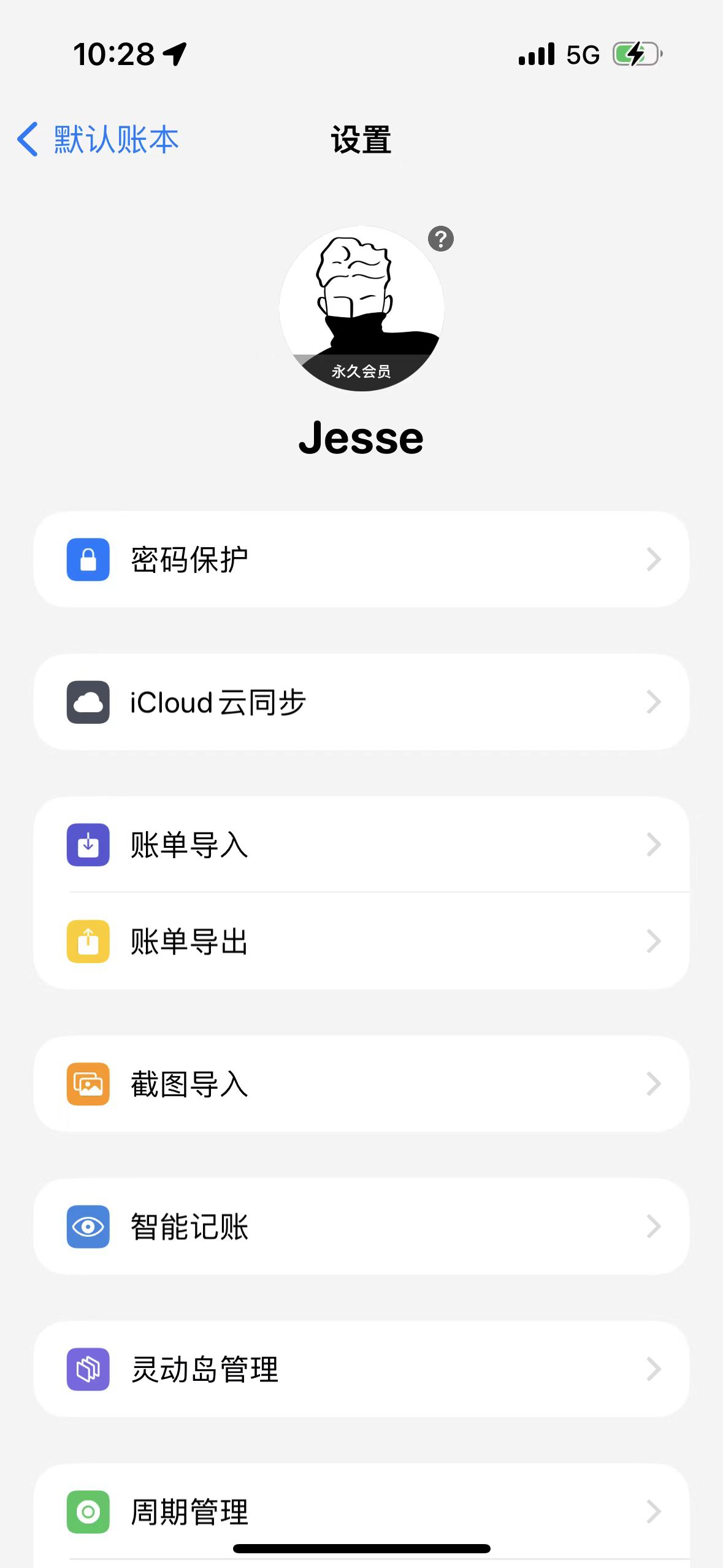Tap the question mark help icon
The height and width of the screenshot is (1568, 723).
coord(440,239)
